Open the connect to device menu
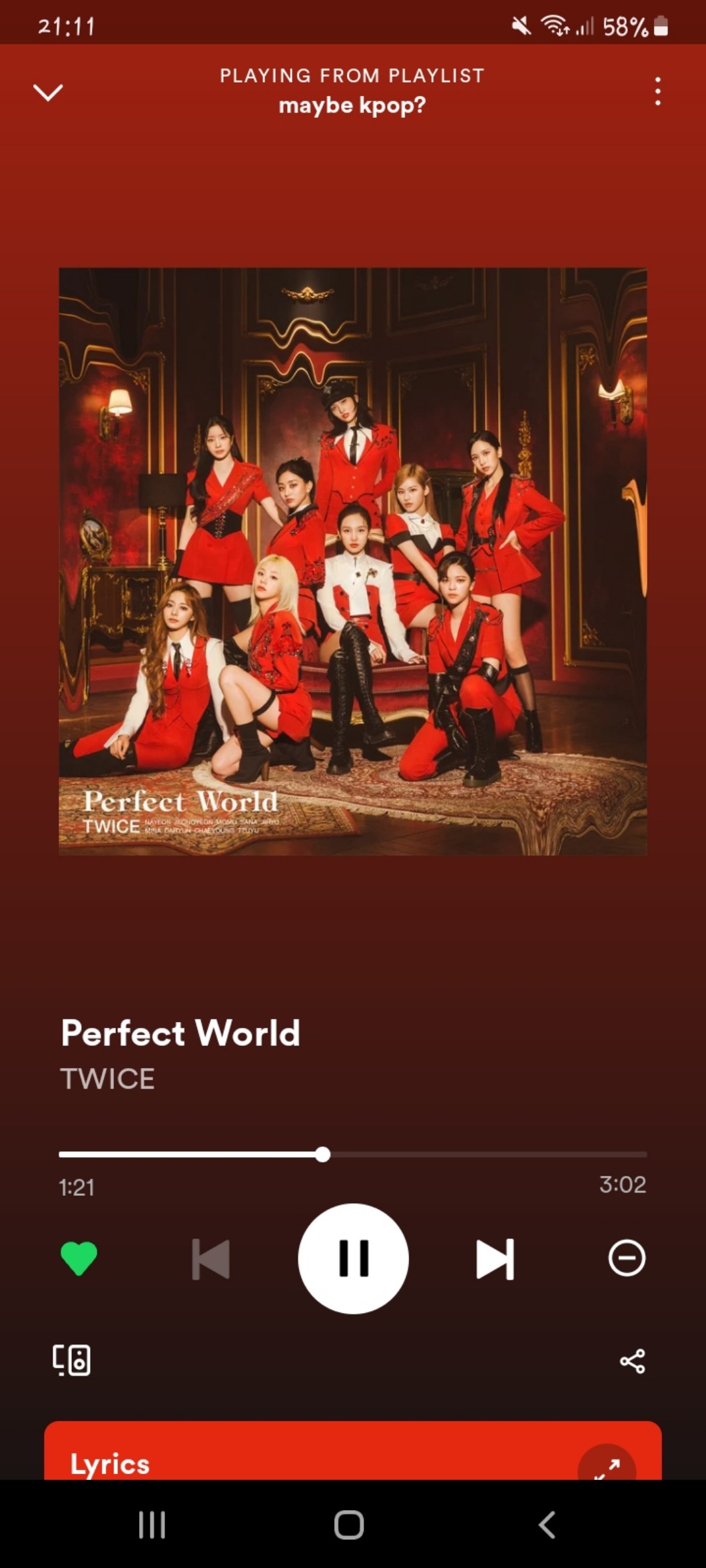706x1568 pixels. [72, 1360]
